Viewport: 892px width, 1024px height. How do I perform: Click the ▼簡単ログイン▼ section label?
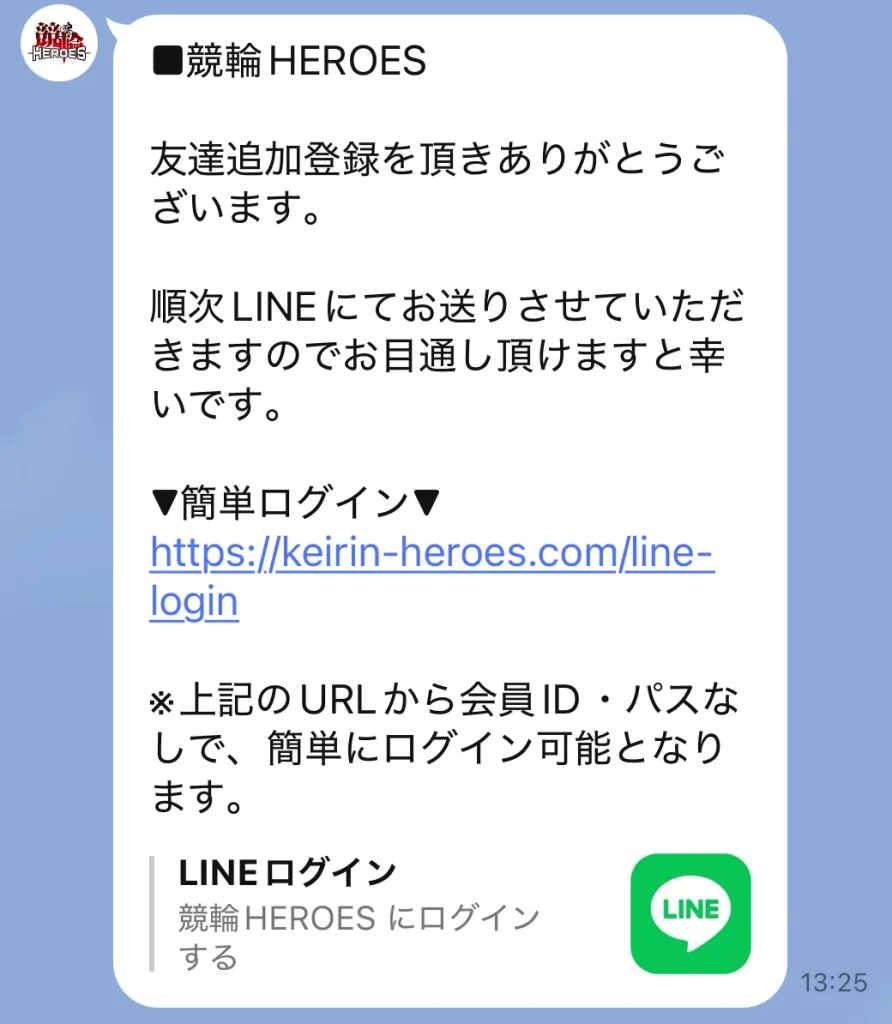point(293,502)
